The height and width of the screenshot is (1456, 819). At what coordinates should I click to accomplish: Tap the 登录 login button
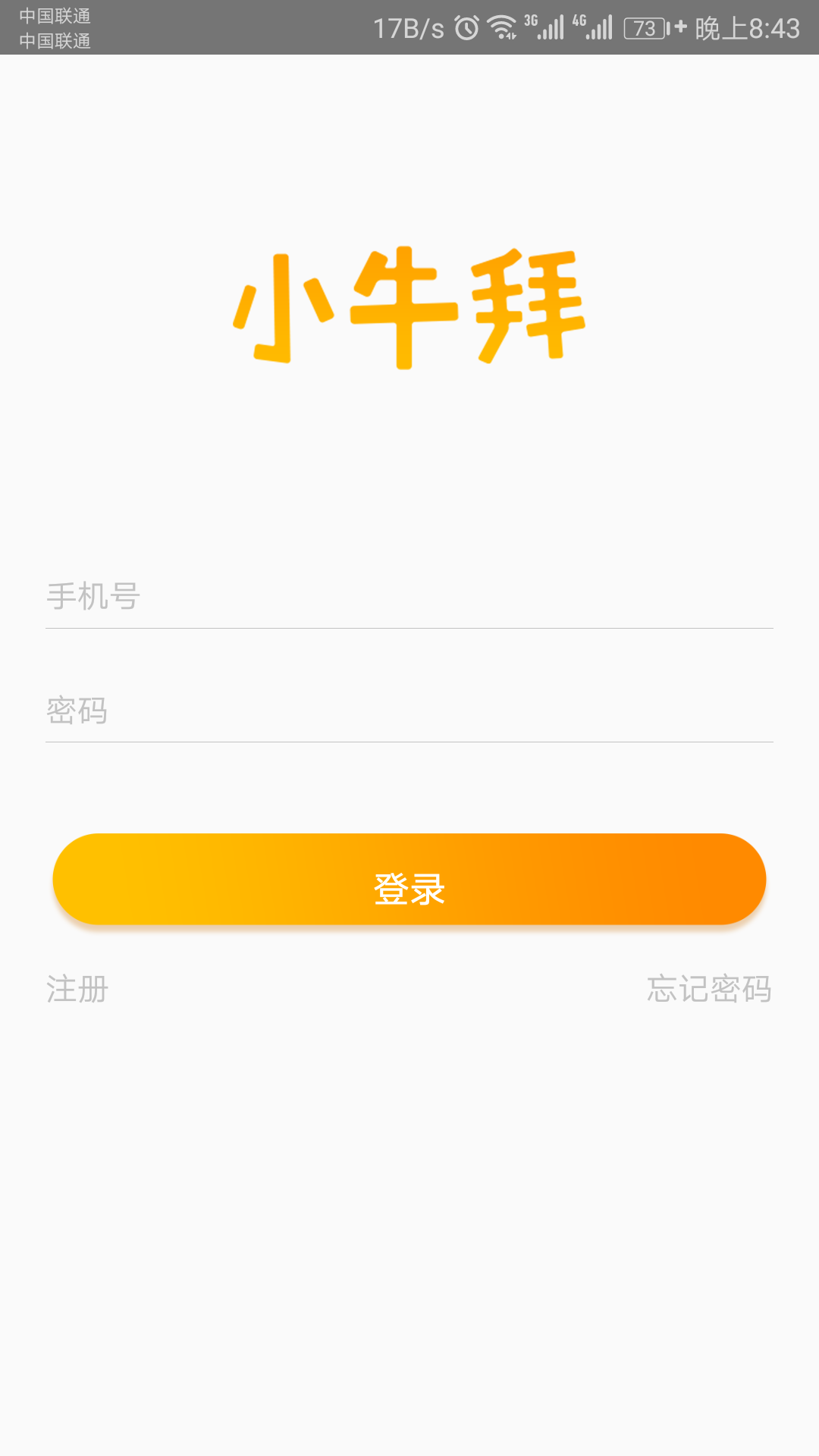[x=409, y=880]
